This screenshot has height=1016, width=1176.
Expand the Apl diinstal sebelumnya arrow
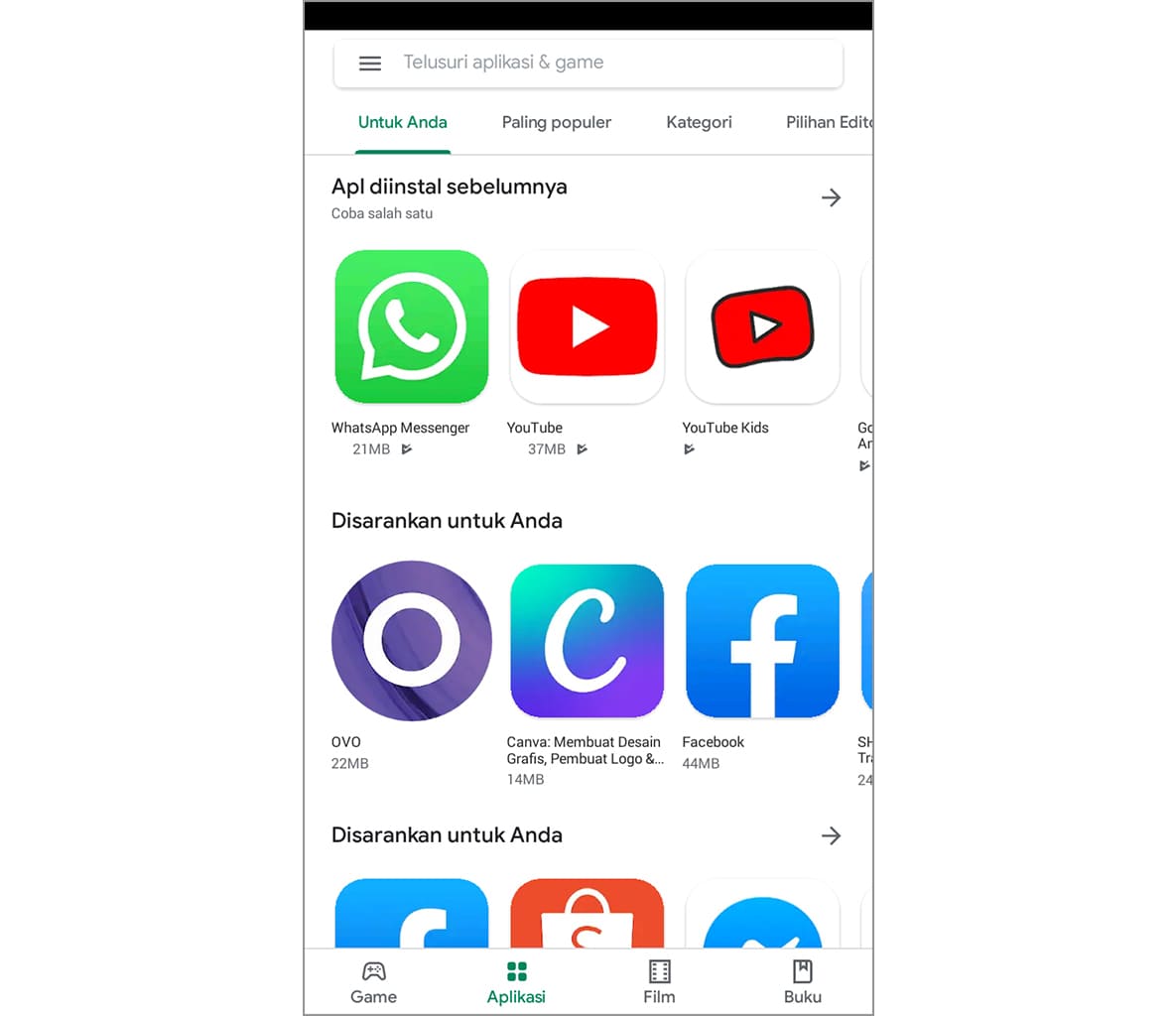pyautogui.click(x=831, y=197)
